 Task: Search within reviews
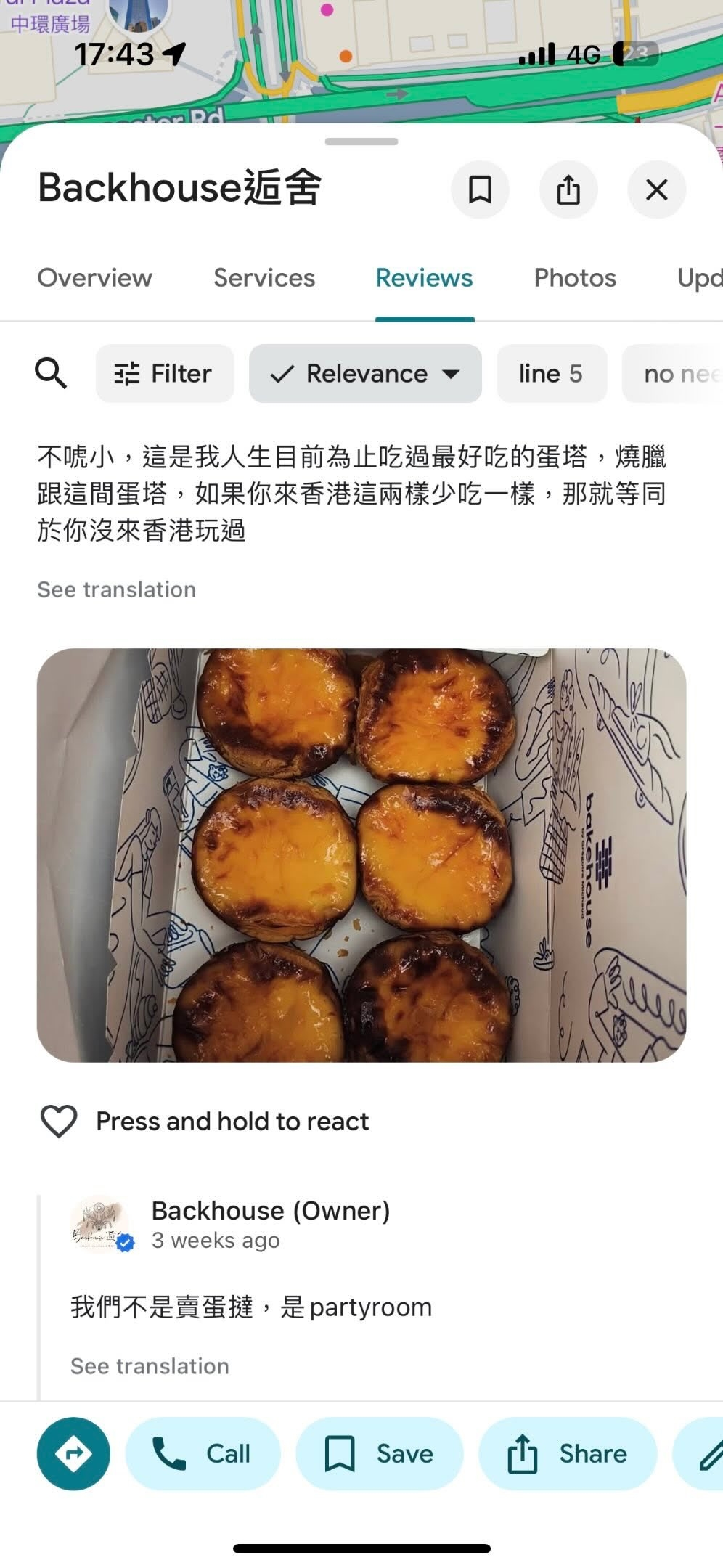click(x=51, y=374)
